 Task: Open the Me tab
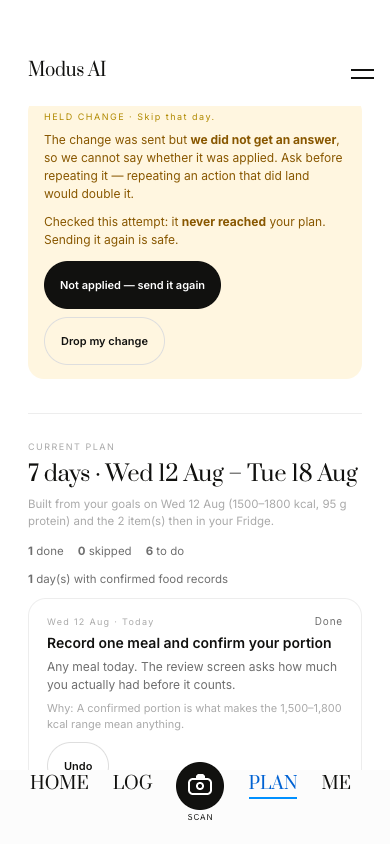coord(336,782)
